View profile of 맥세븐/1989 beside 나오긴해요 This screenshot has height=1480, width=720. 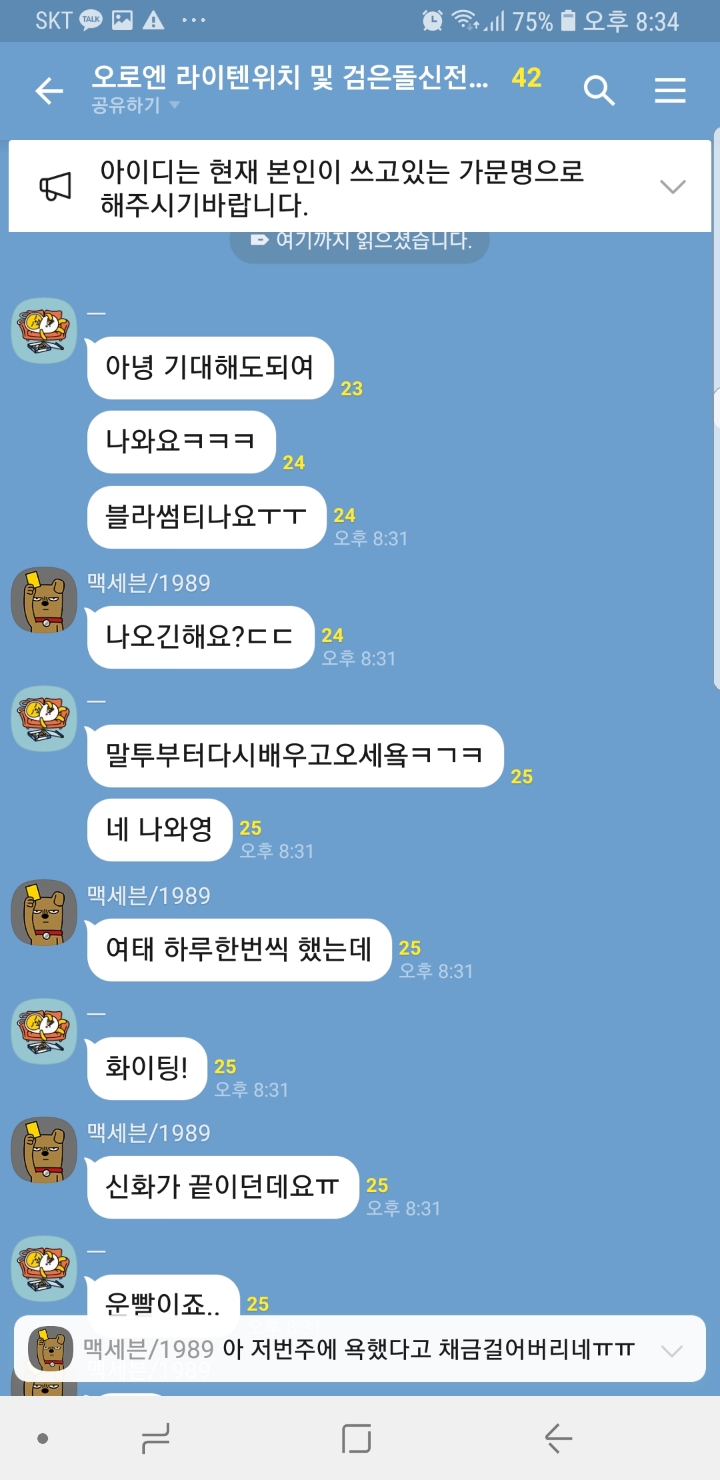click(x=44, y=600)
